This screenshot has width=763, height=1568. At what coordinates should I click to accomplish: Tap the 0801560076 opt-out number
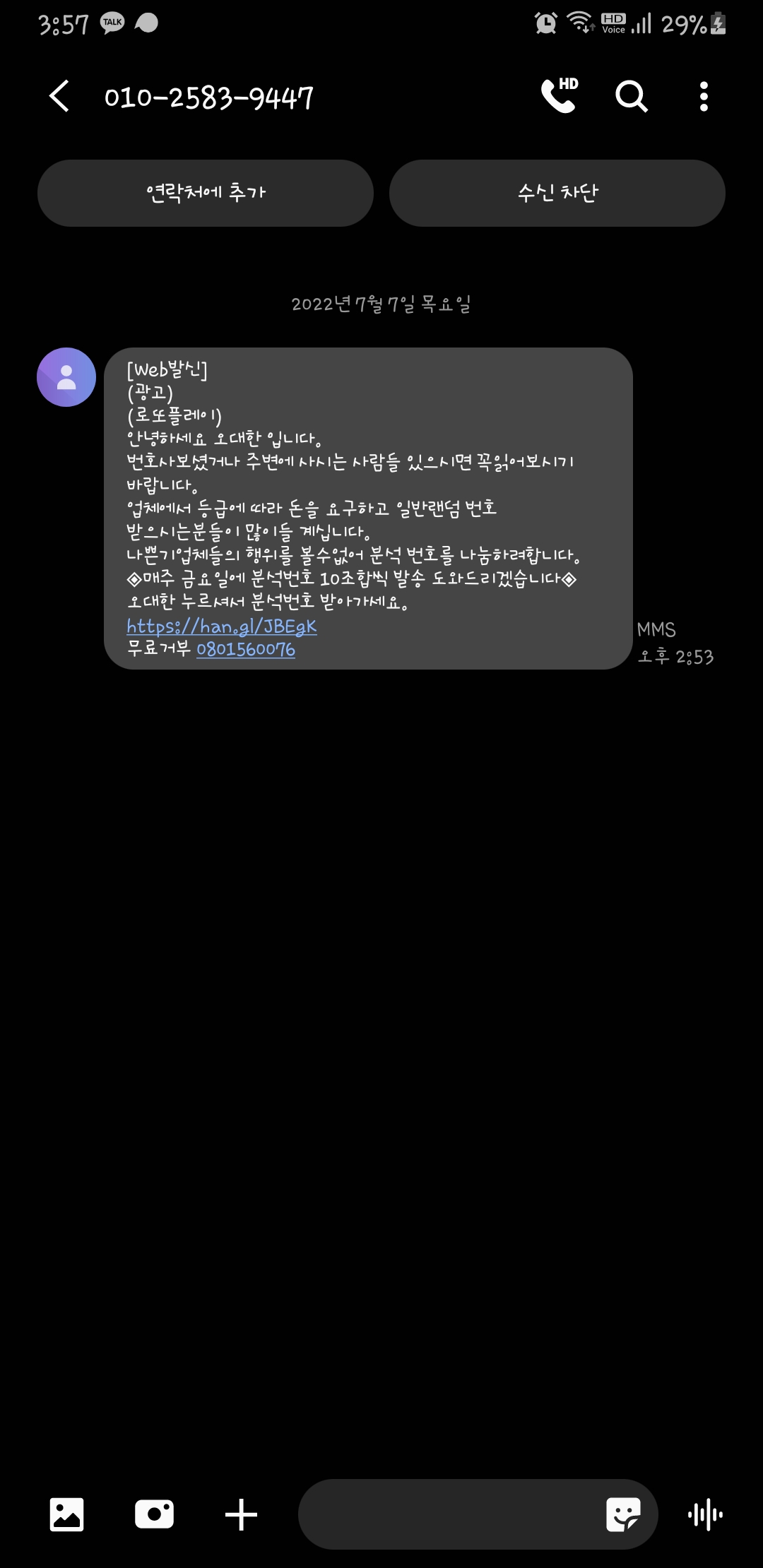coord(246,649)
